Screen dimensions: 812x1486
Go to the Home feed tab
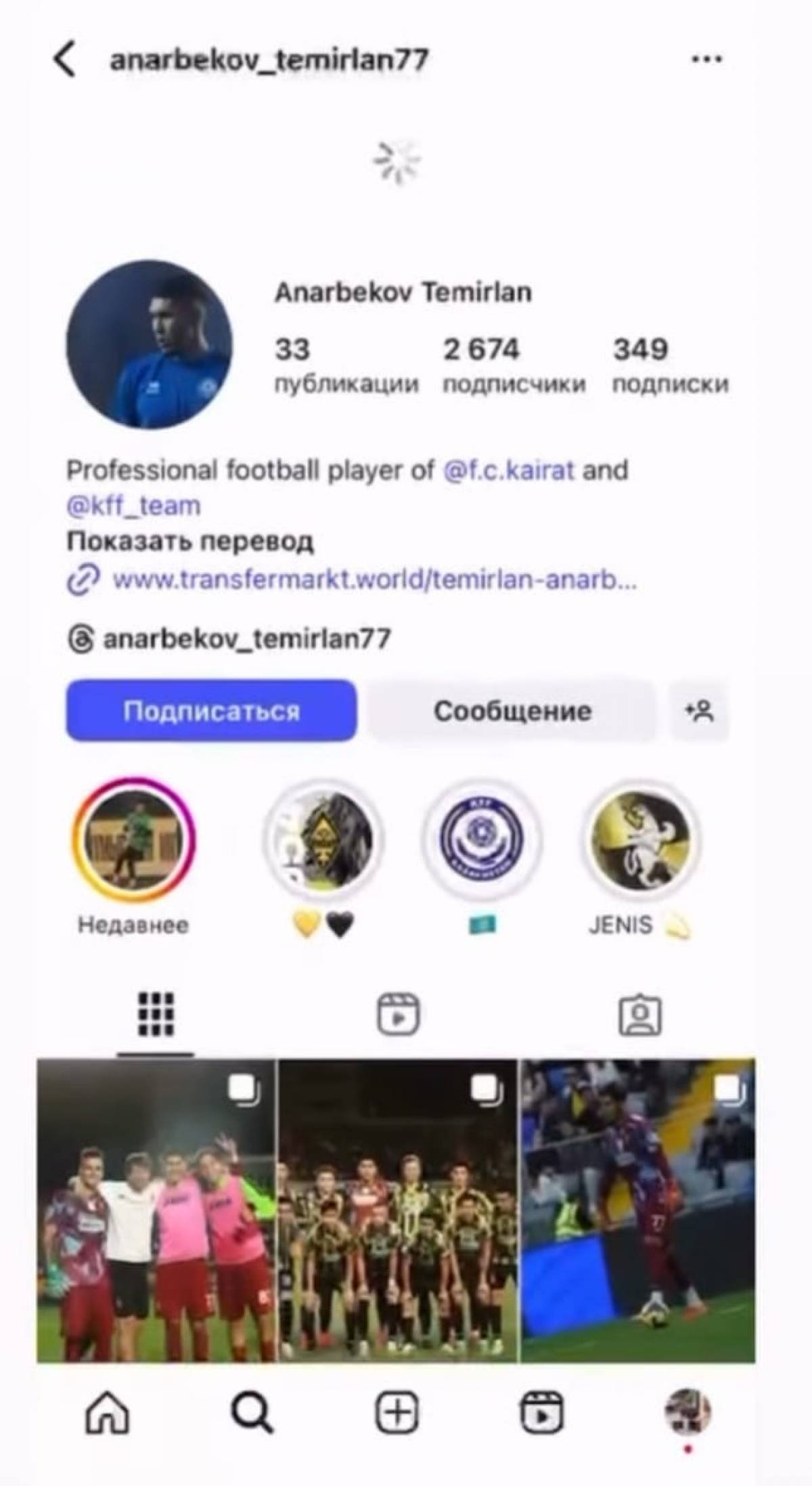[x=108, y=1413]
